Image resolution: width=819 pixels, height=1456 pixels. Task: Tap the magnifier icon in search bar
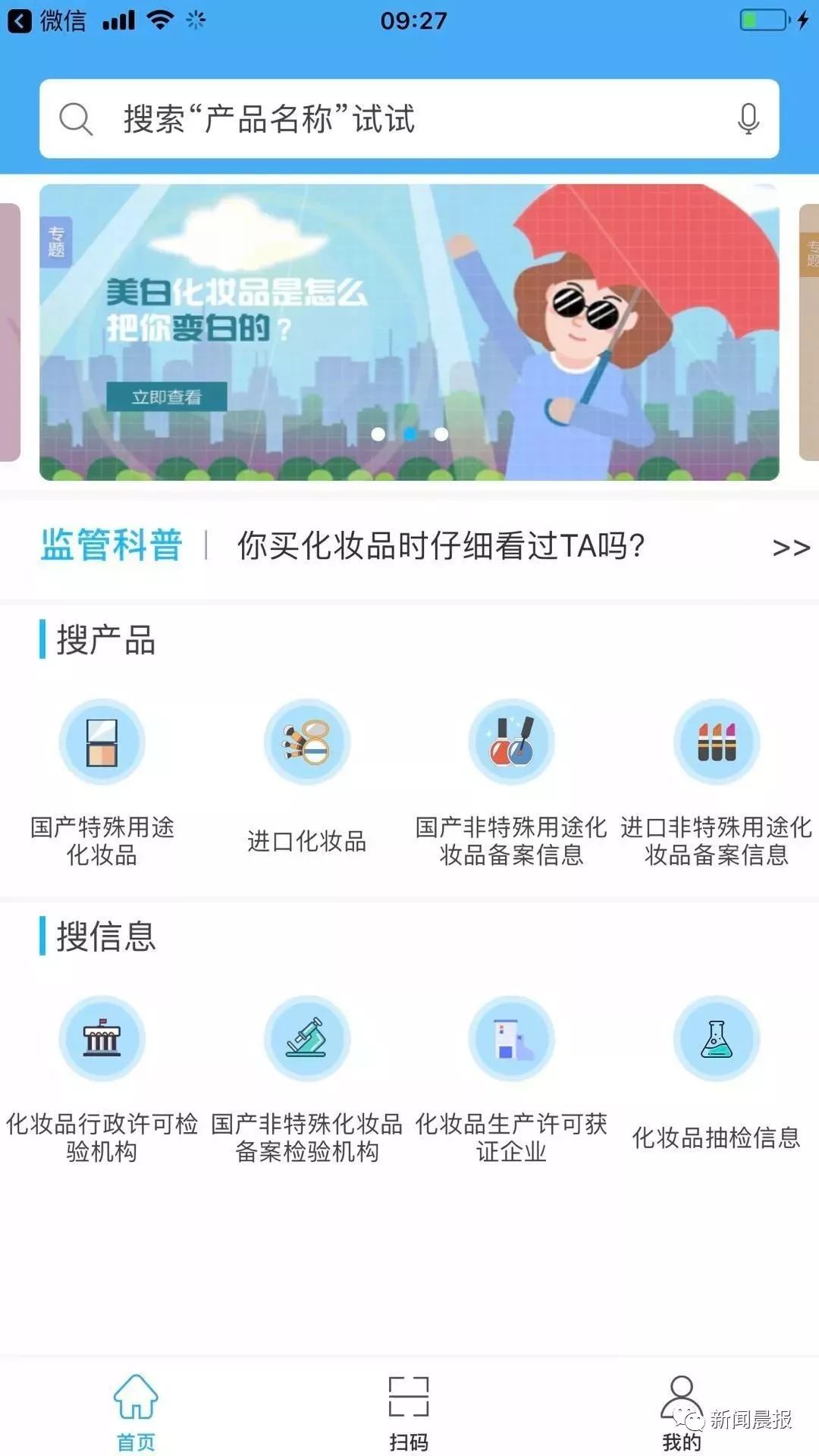click(75, 118)
